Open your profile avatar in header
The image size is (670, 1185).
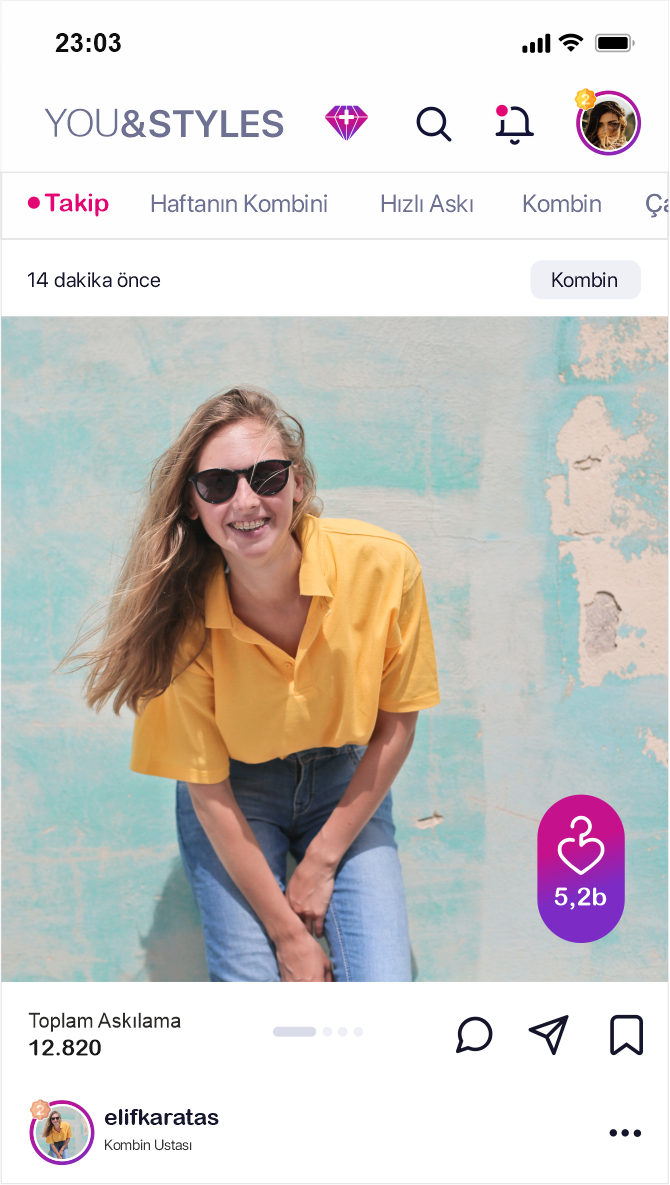(x=608, y=124)
